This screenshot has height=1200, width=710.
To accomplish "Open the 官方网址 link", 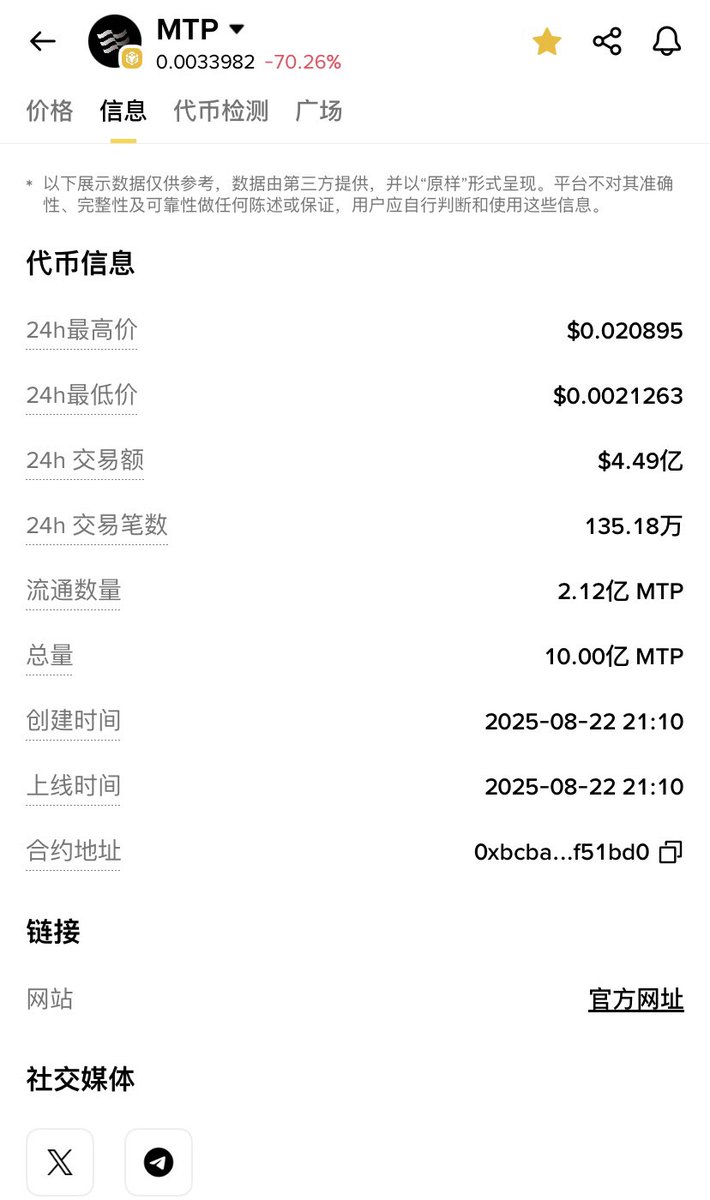I will pos(636,999).
